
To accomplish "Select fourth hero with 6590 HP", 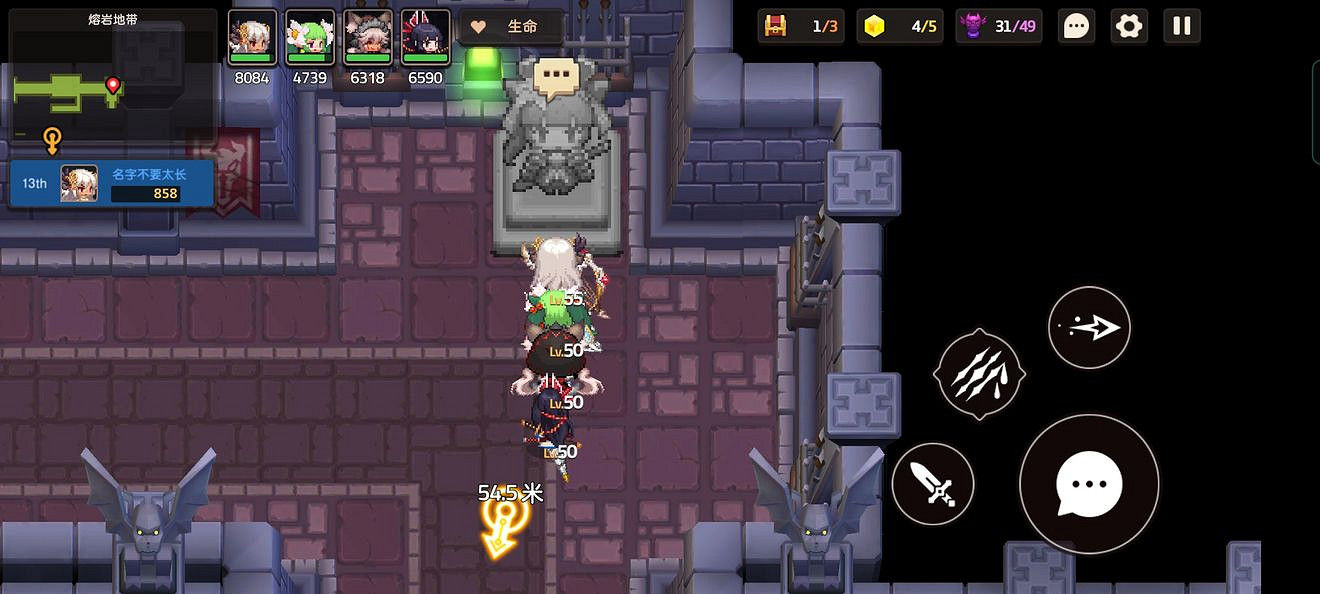I will 425,38.
